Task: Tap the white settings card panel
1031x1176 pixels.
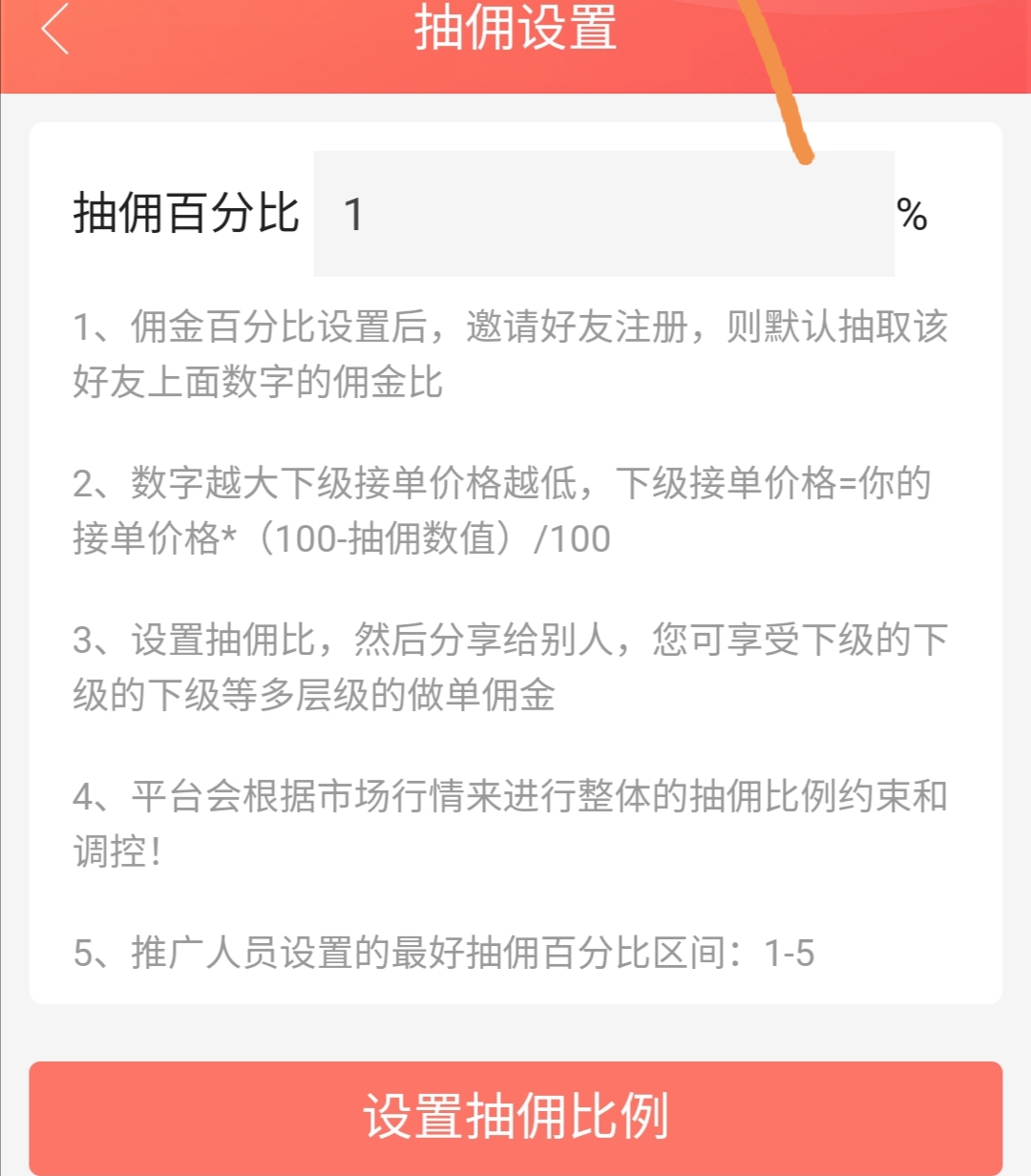Action: click(515, 983)
